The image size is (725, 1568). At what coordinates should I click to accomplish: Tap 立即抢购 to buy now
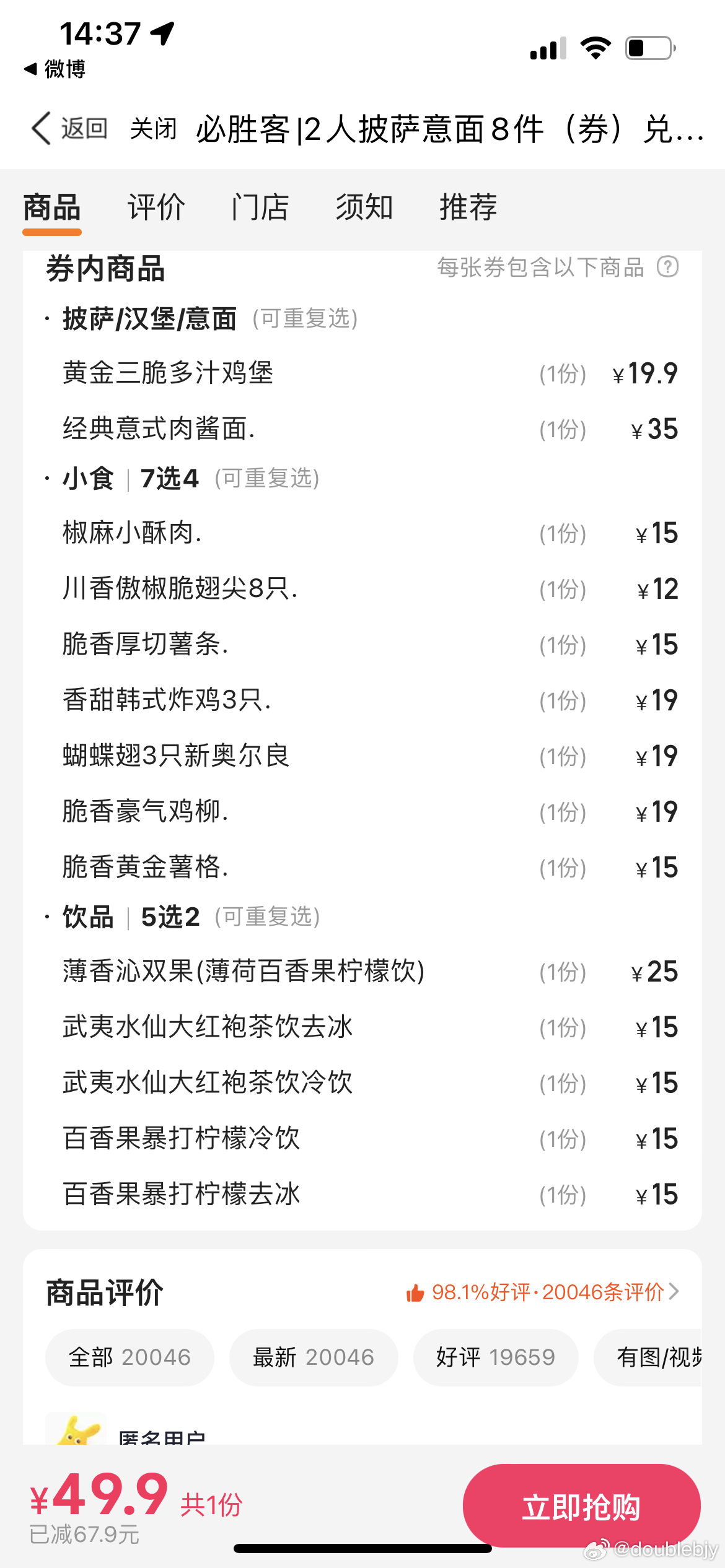coord(581,1506)
